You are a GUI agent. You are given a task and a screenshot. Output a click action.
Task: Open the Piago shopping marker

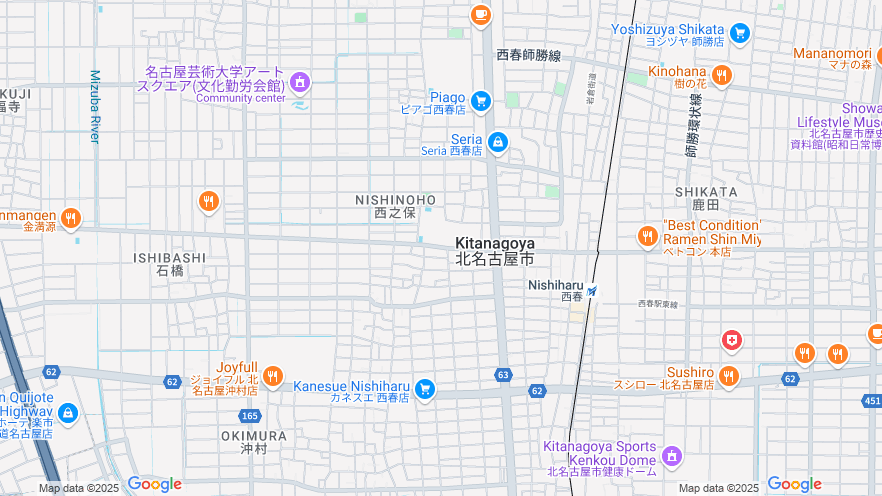click(x=481, y=101)
